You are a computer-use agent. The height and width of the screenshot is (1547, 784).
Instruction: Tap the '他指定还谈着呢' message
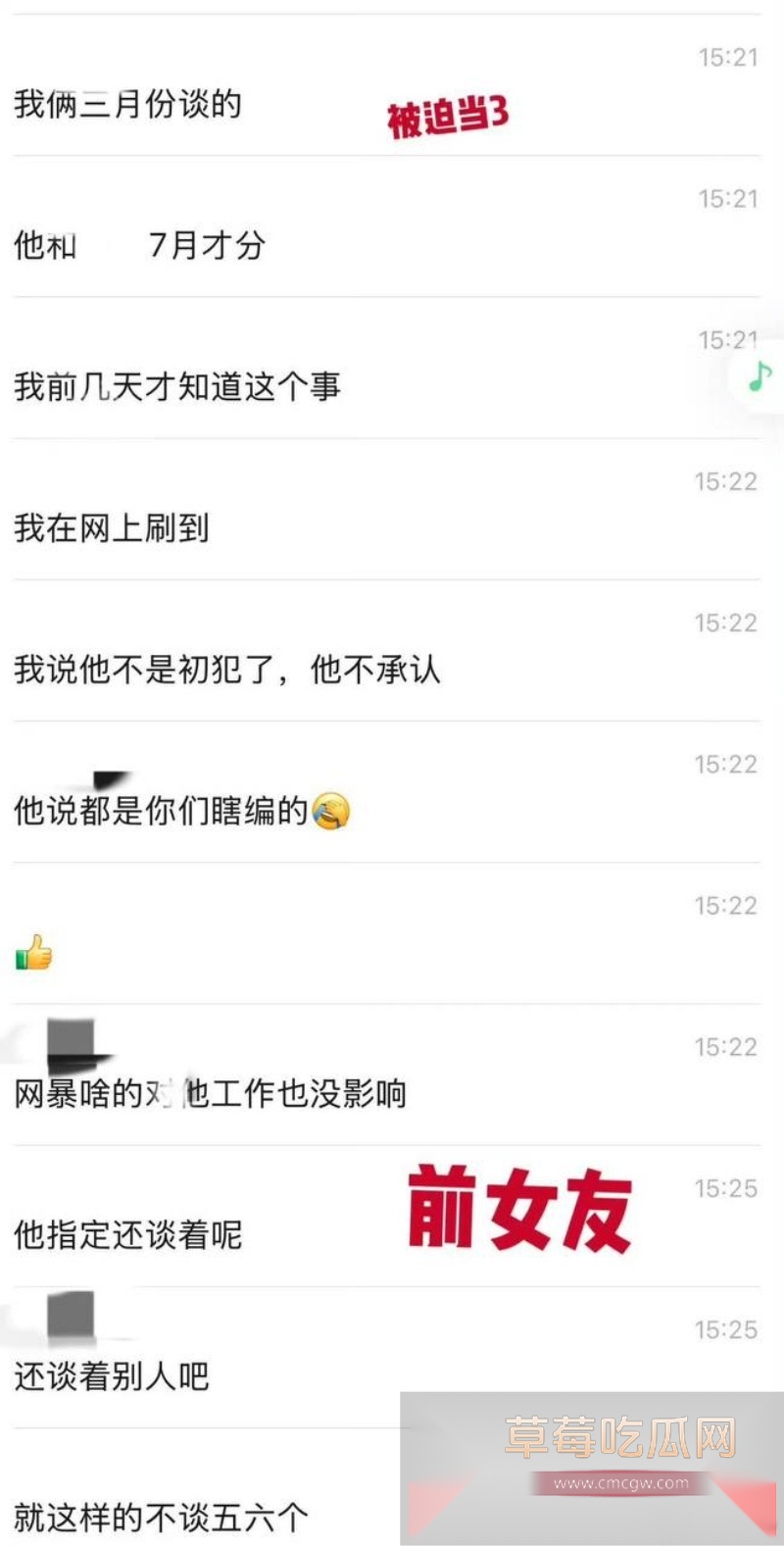coord(127,1235)
